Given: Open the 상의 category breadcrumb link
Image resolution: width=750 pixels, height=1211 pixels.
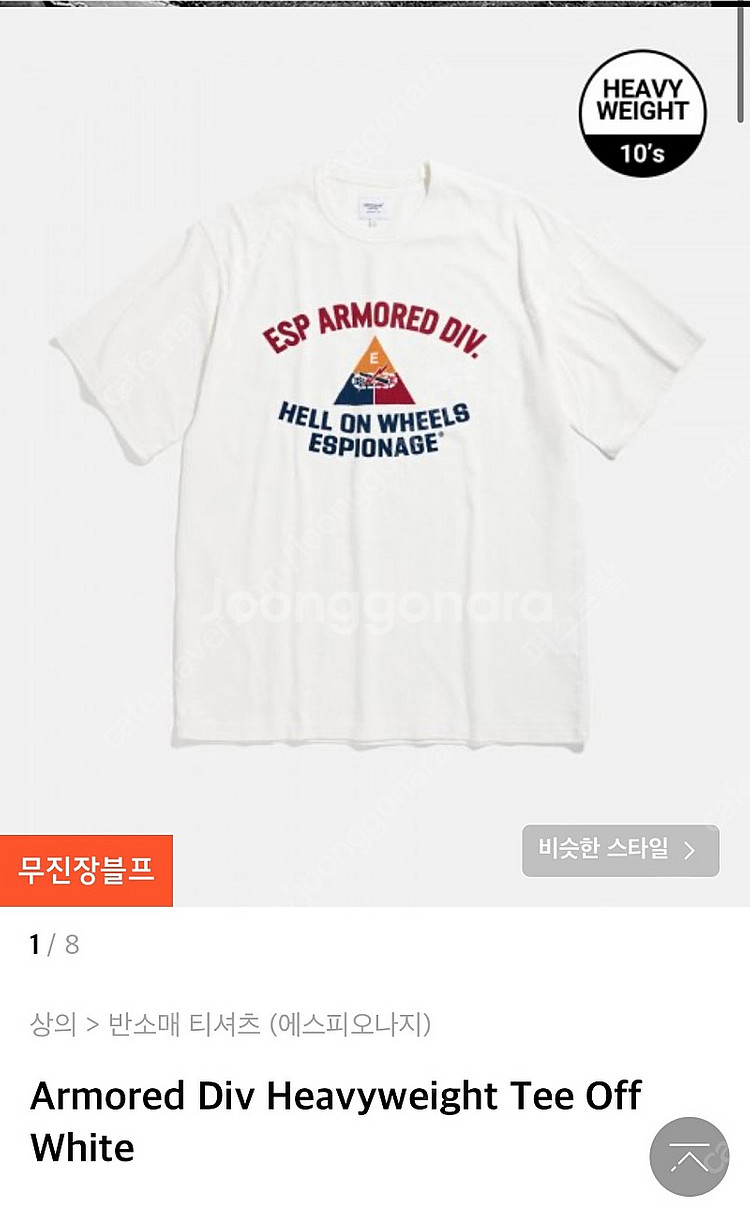Looking at the screenshot, I should tap(53, 1024).
